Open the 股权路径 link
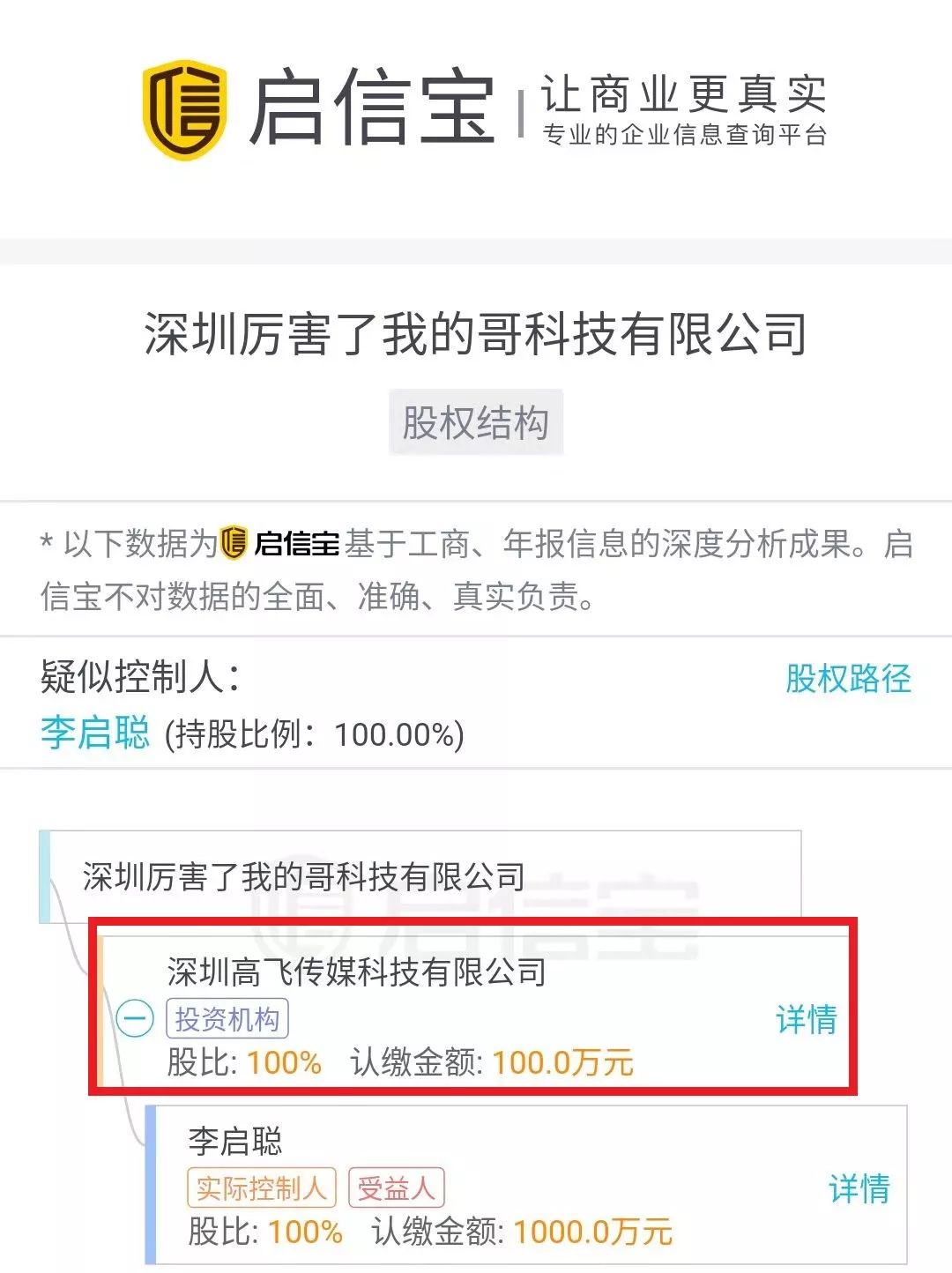952x1273 pixels. [x=847, y=679]
